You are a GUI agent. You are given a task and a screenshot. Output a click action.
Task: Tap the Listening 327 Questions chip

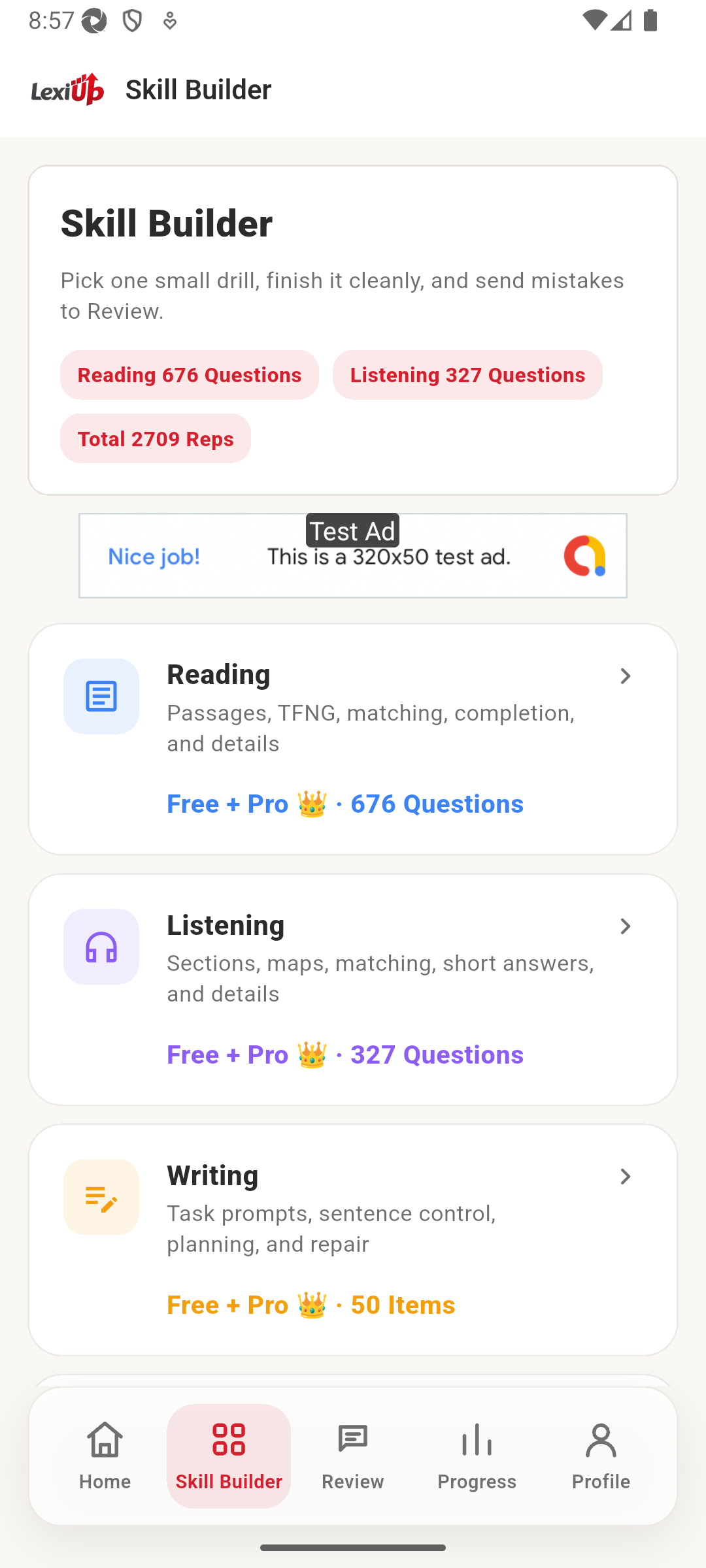(467, 374)
